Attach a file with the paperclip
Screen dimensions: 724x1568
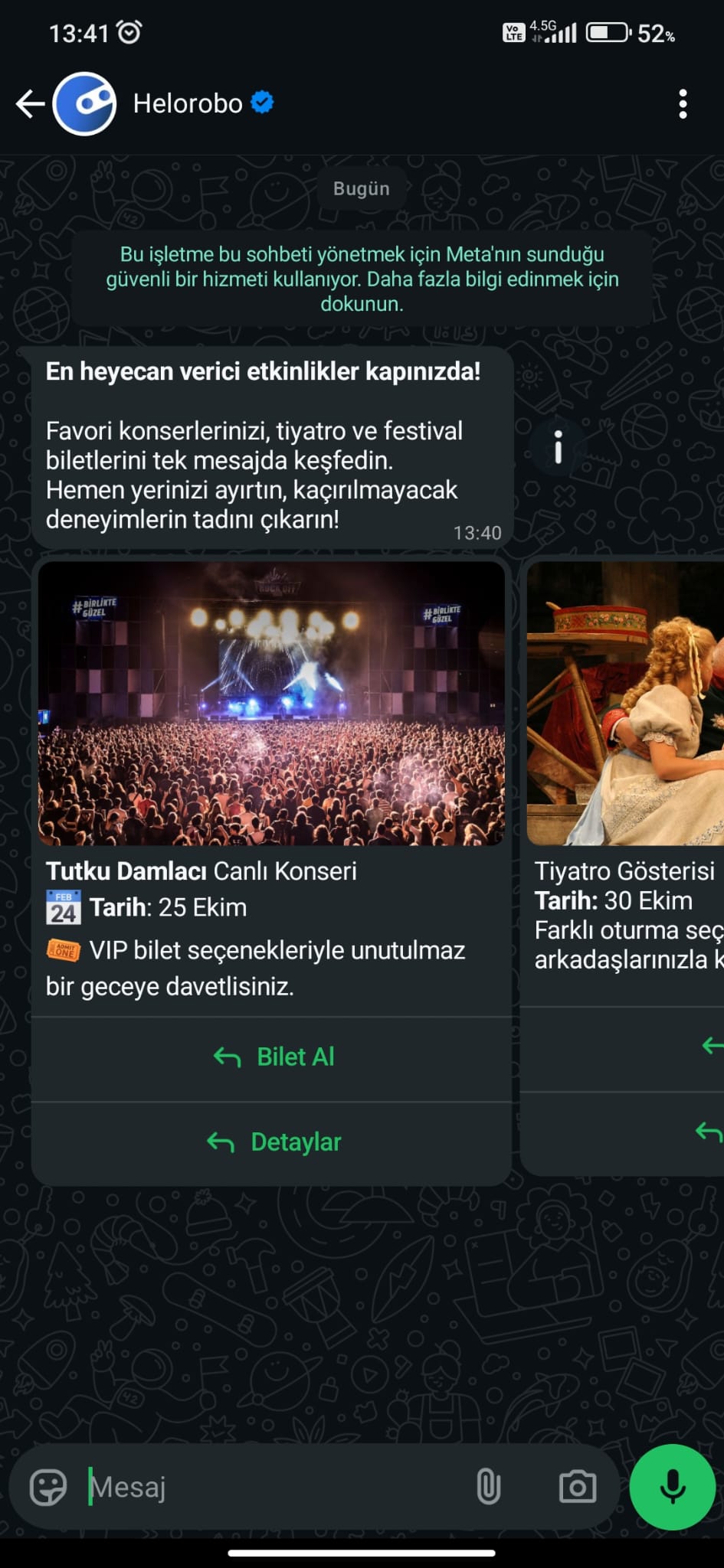tap(488, 1488)
